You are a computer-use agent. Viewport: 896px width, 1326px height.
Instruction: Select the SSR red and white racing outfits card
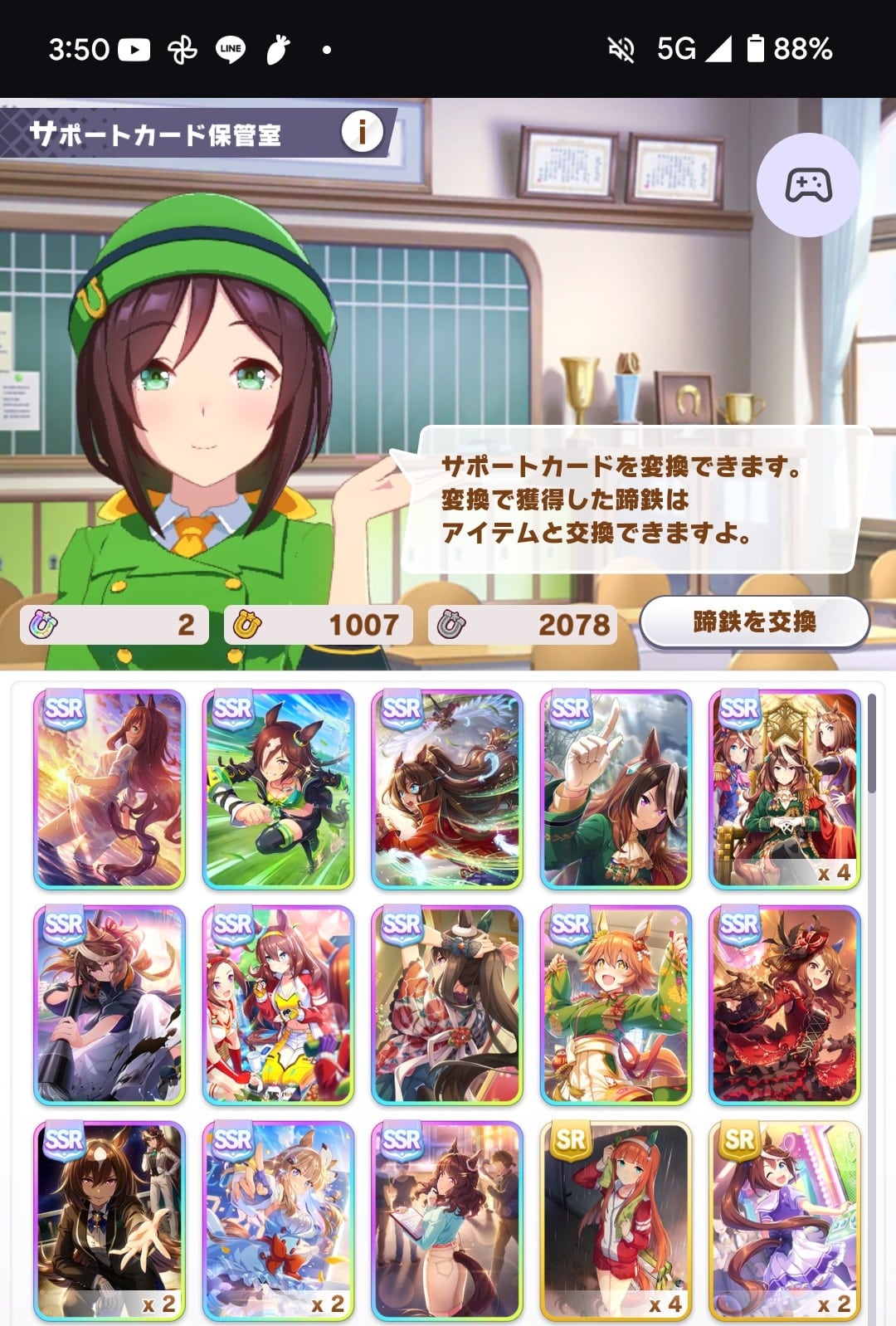pos(279,1005)
